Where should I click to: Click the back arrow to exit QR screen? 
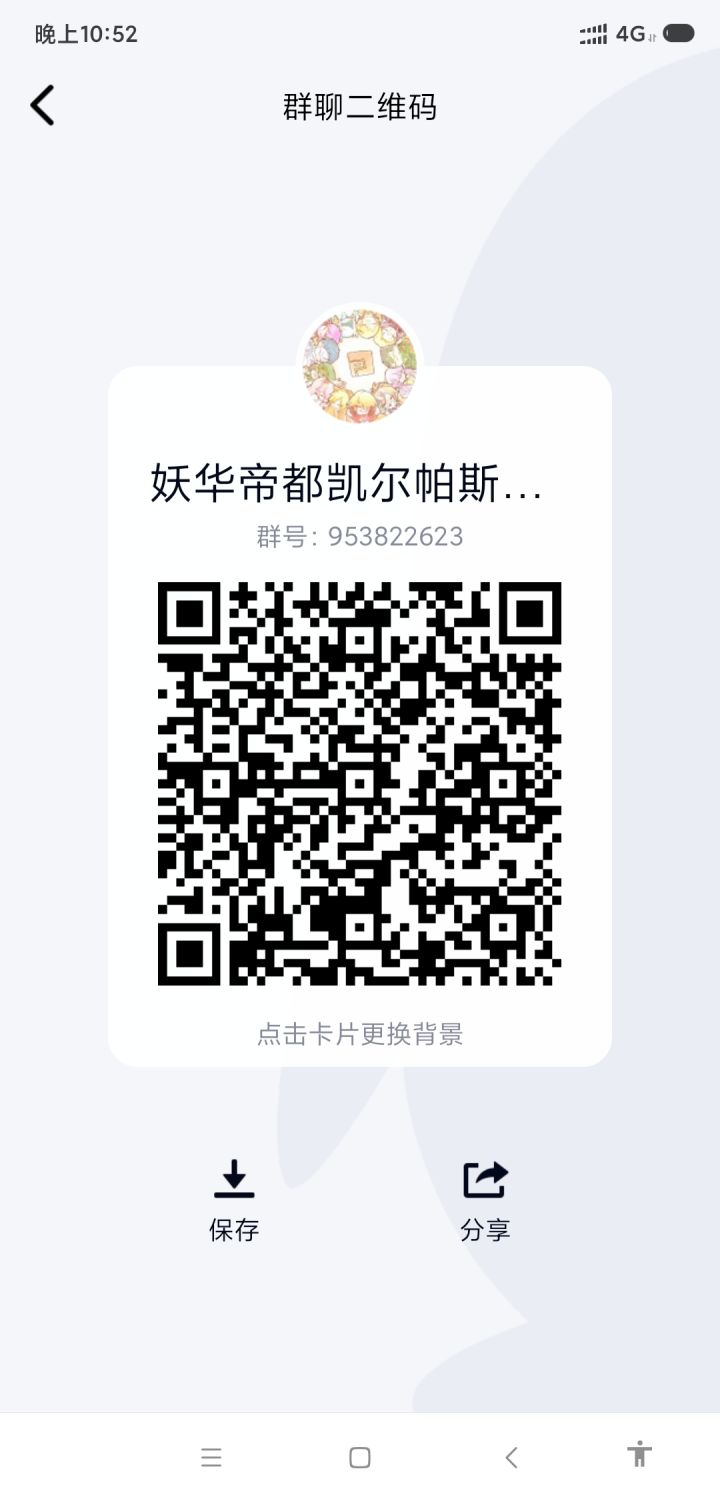point(42,105)
